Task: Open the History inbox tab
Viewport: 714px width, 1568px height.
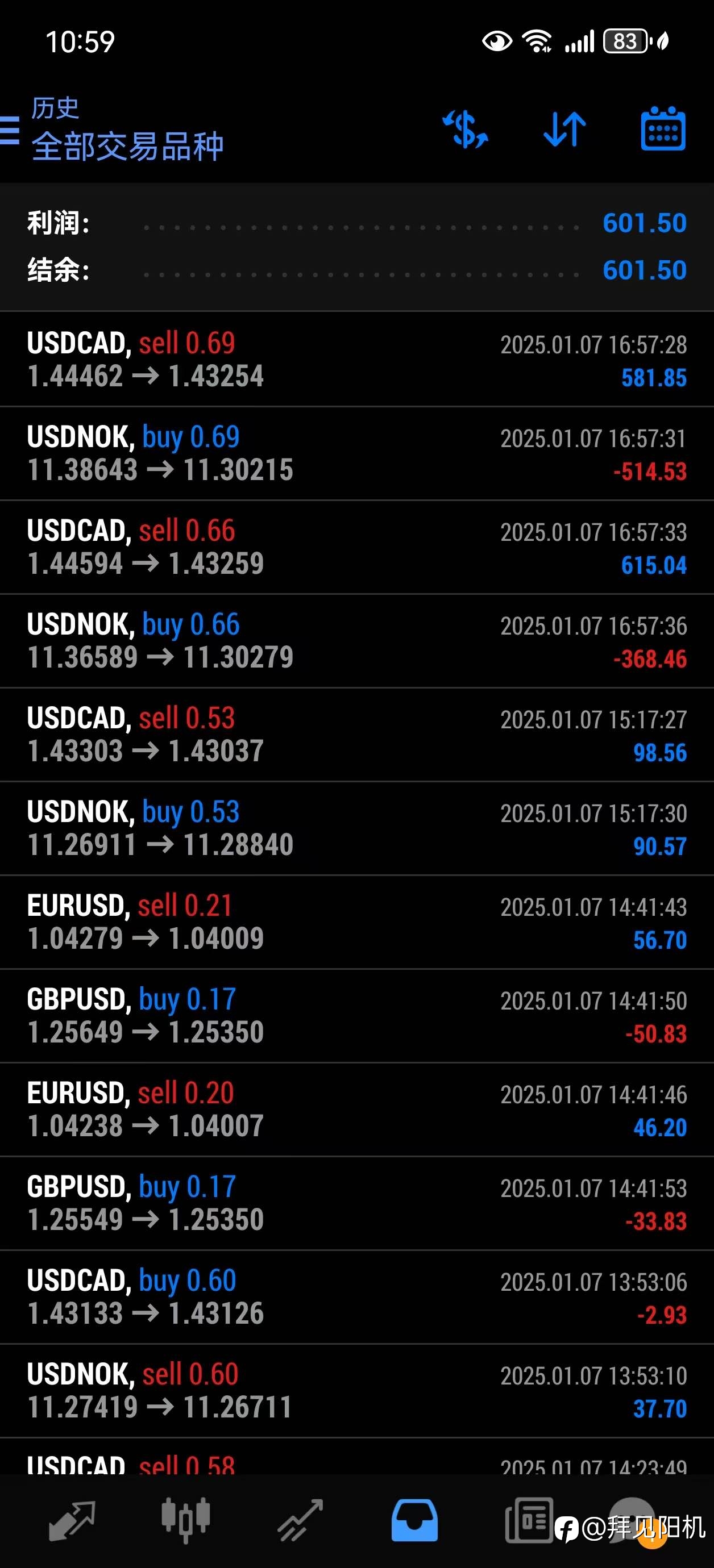Action: pyautogui.click(x=414, y=1520)
